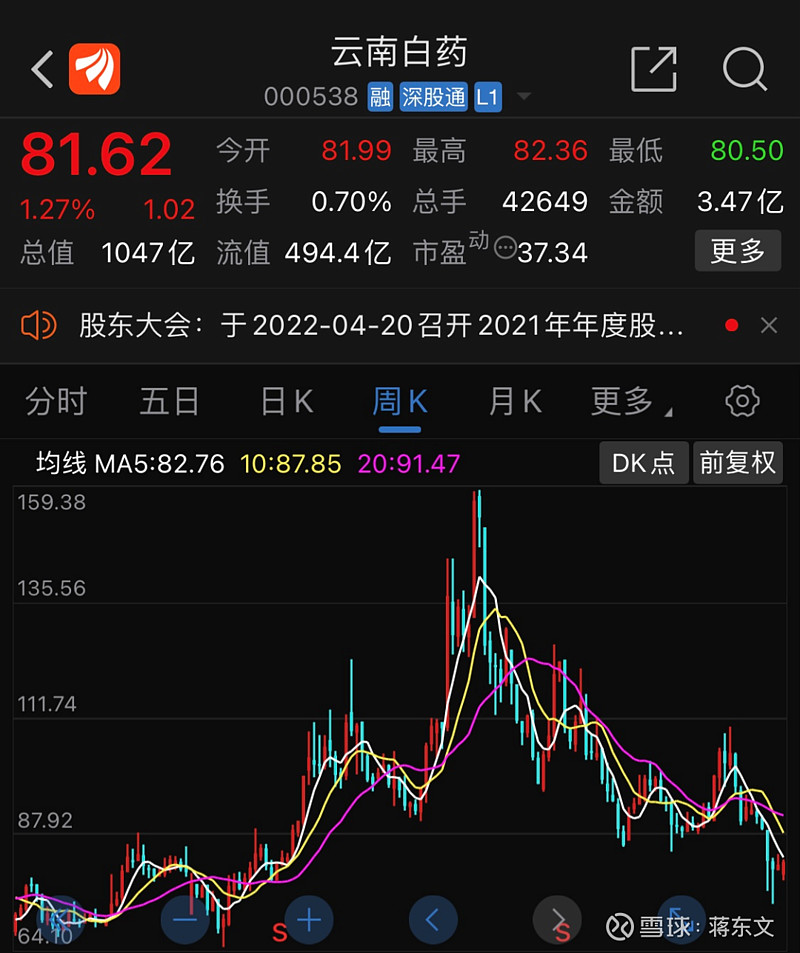Tap the app logo next to back arrow
Viewport: 800px width, 953px height.
[x=95, y=69]
